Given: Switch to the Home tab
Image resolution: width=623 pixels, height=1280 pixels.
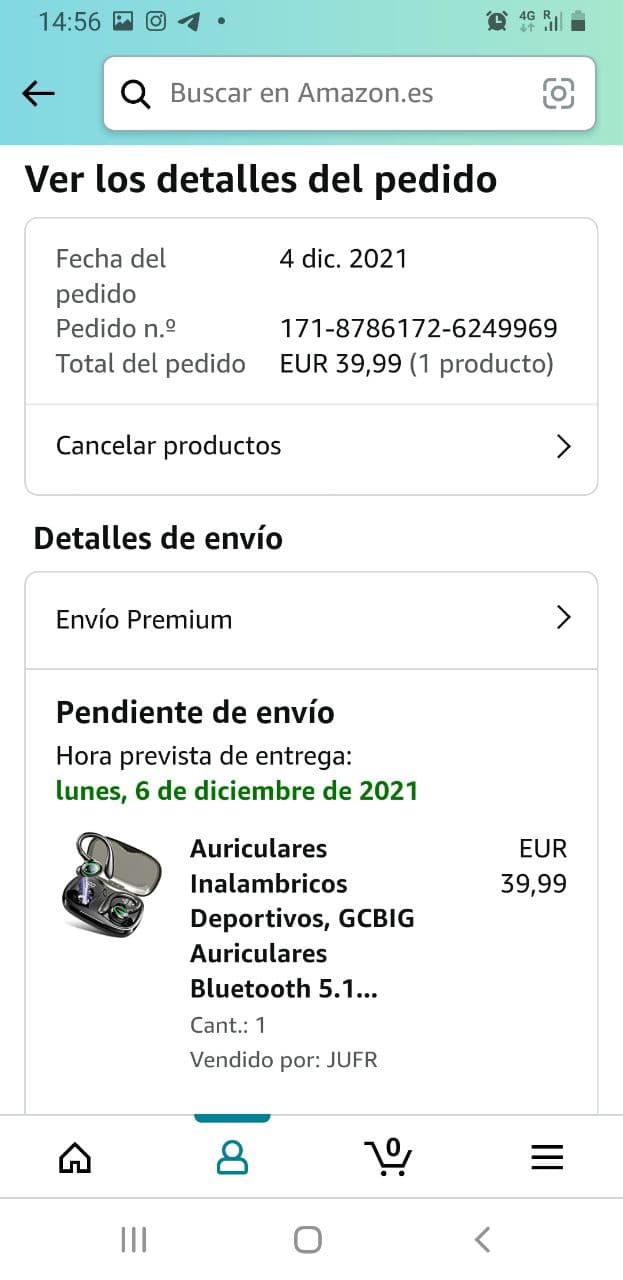Looking at the screenshot, I should [75, 1158].
